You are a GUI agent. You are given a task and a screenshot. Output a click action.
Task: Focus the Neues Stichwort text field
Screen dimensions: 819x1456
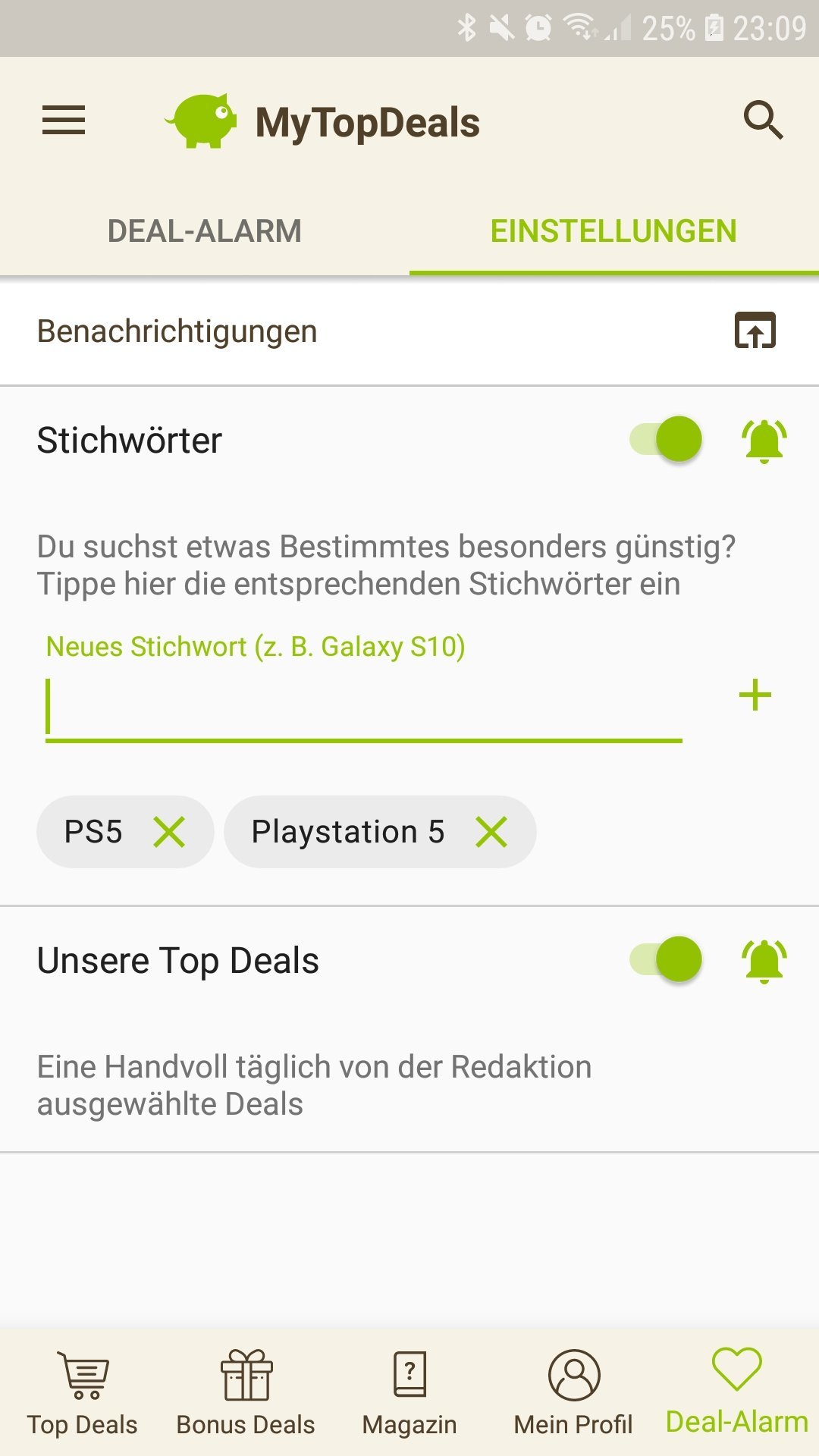(364, 707)
